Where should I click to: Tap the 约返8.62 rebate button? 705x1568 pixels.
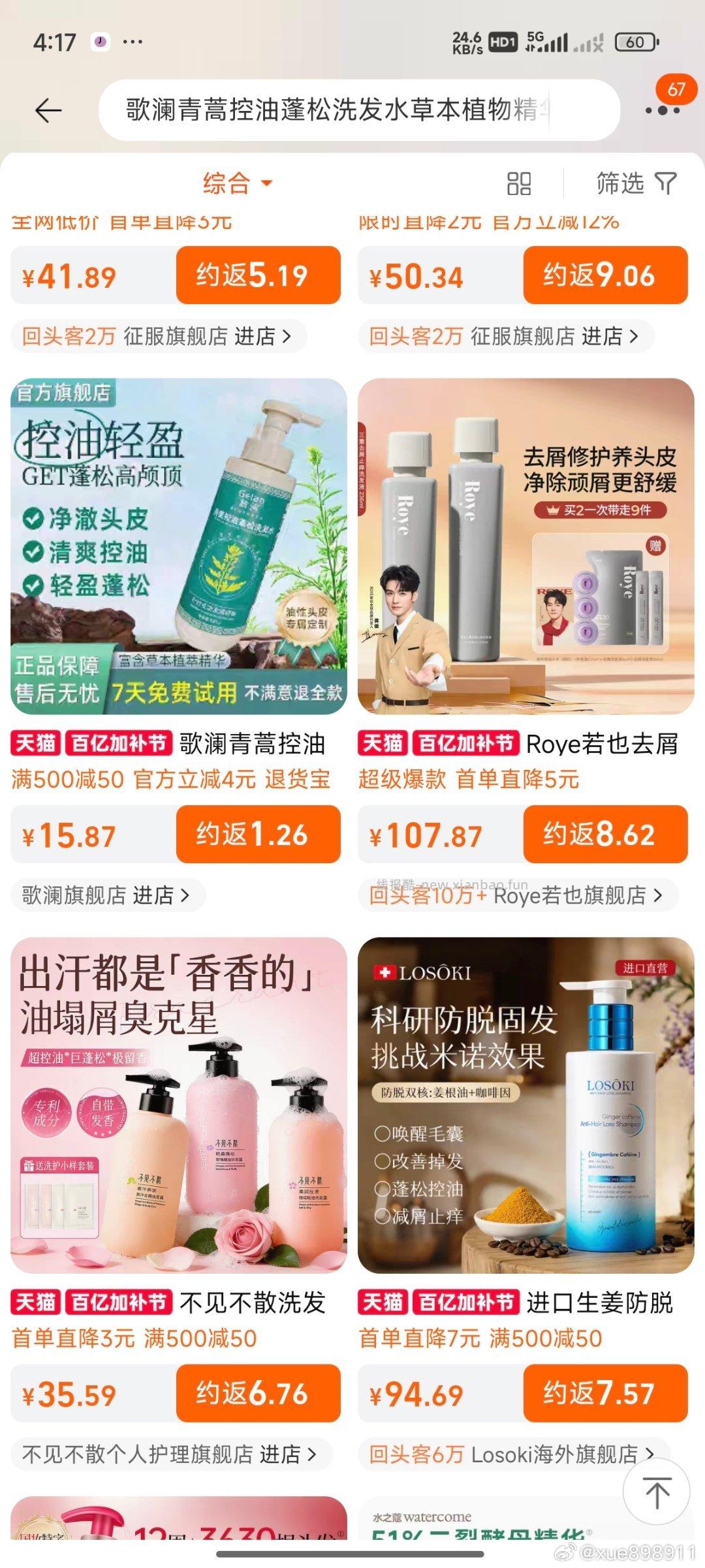pyautogui.click(x=604, y=834)
